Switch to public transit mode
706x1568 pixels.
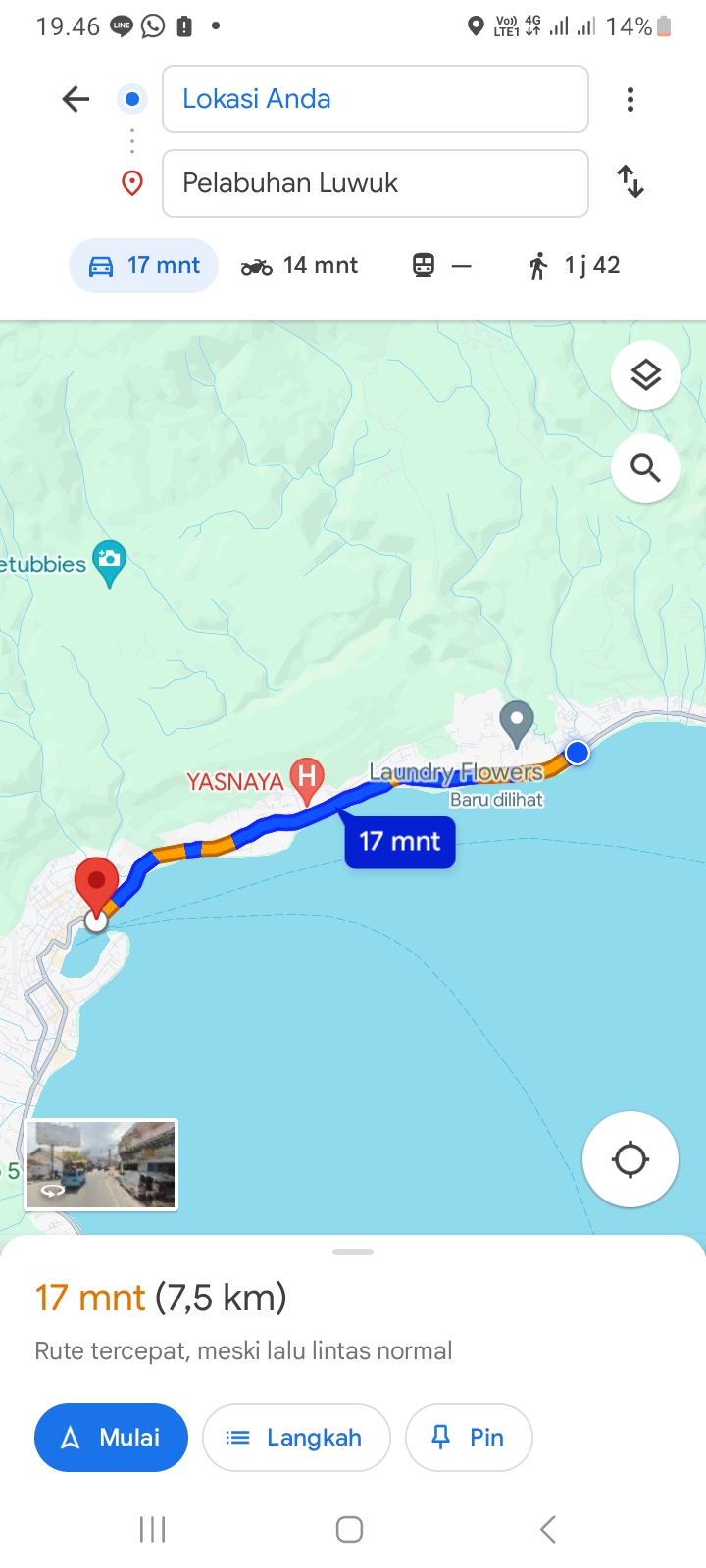441,266
